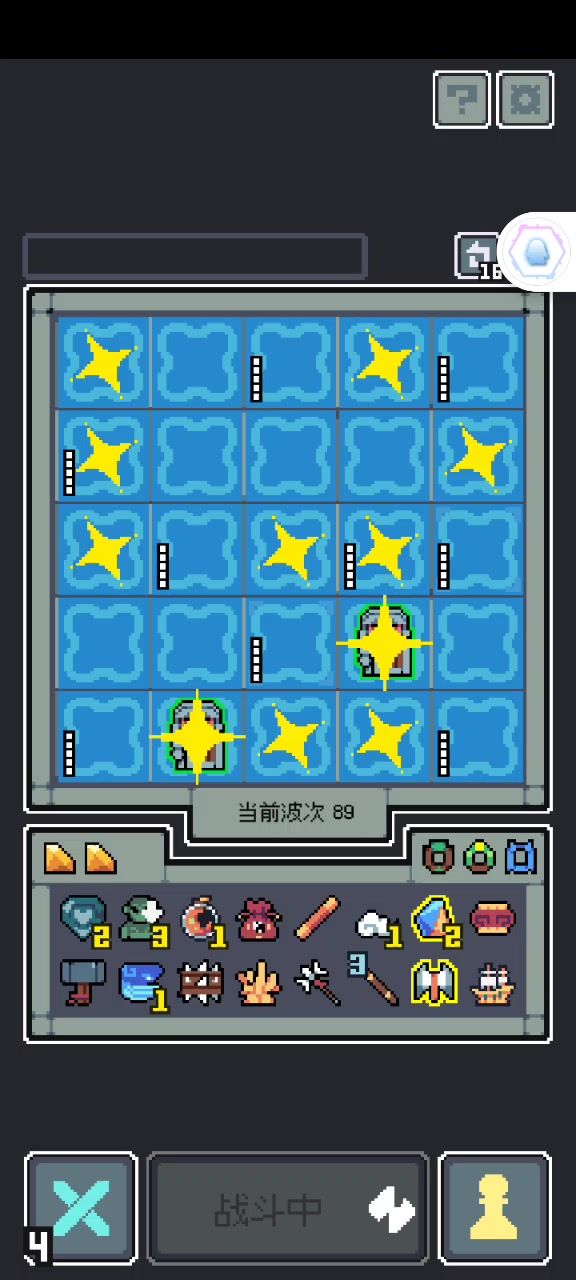Tap the 战斗中 battle button
Image resolution: width=576 pixels, height=1280 pixels.
[288, 1208]
